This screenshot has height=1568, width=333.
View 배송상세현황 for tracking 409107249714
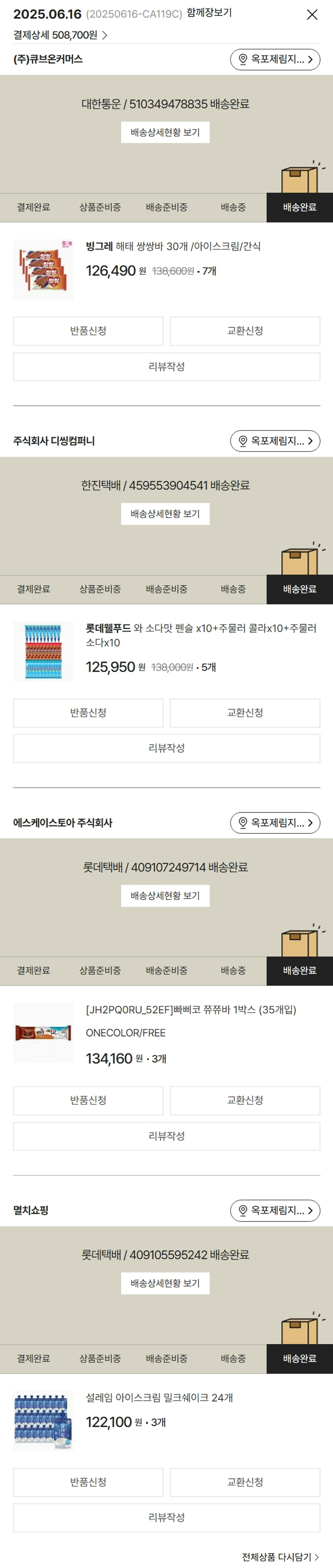[165, 896]
